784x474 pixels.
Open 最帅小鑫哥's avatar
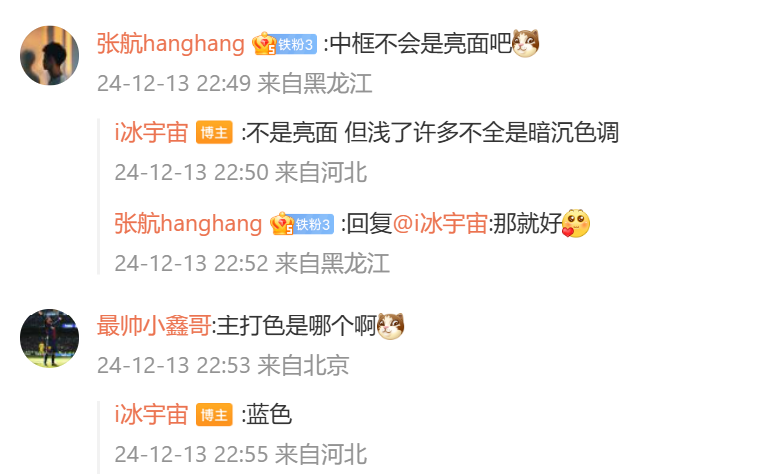point(49,338)
